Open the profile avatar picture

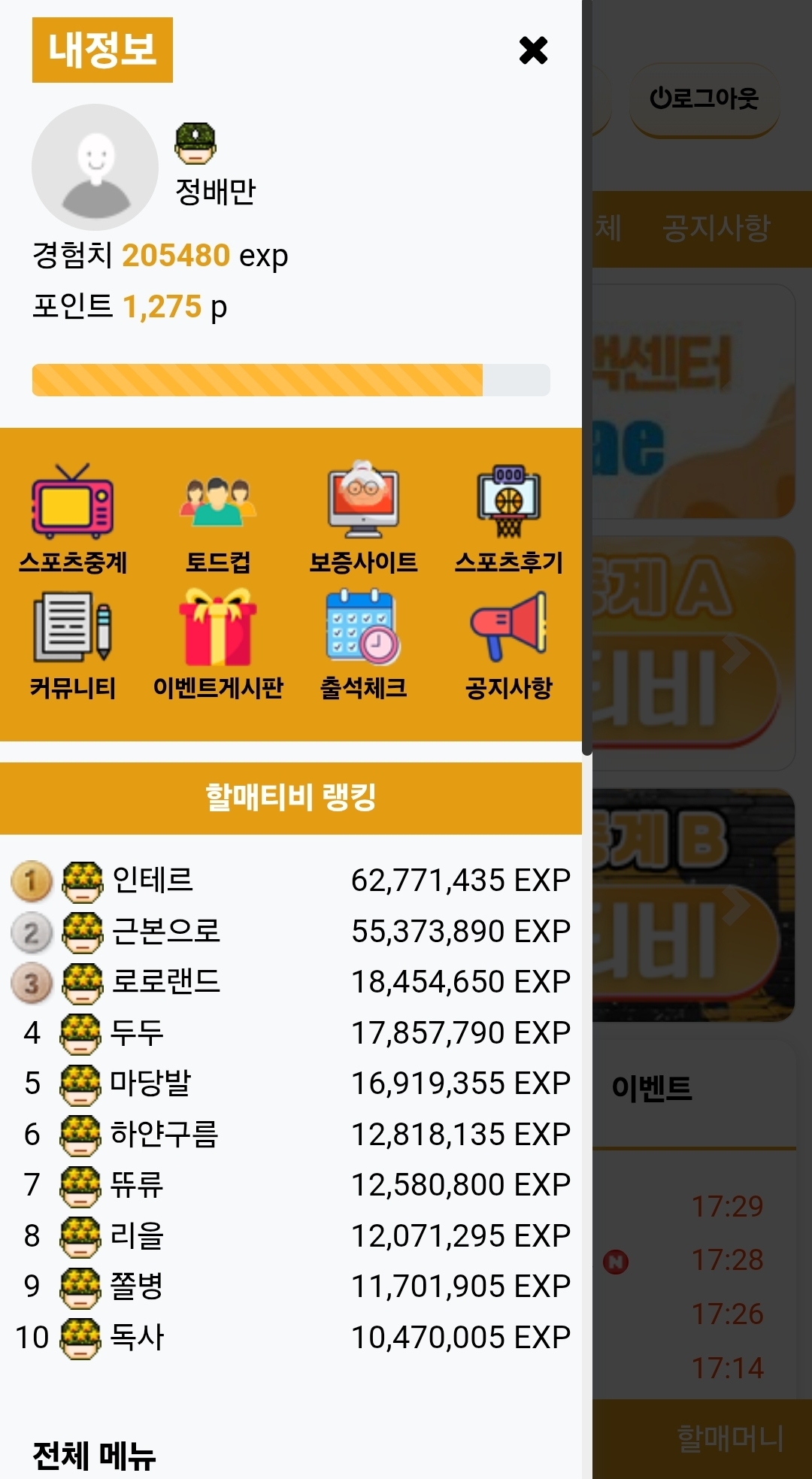95,167
